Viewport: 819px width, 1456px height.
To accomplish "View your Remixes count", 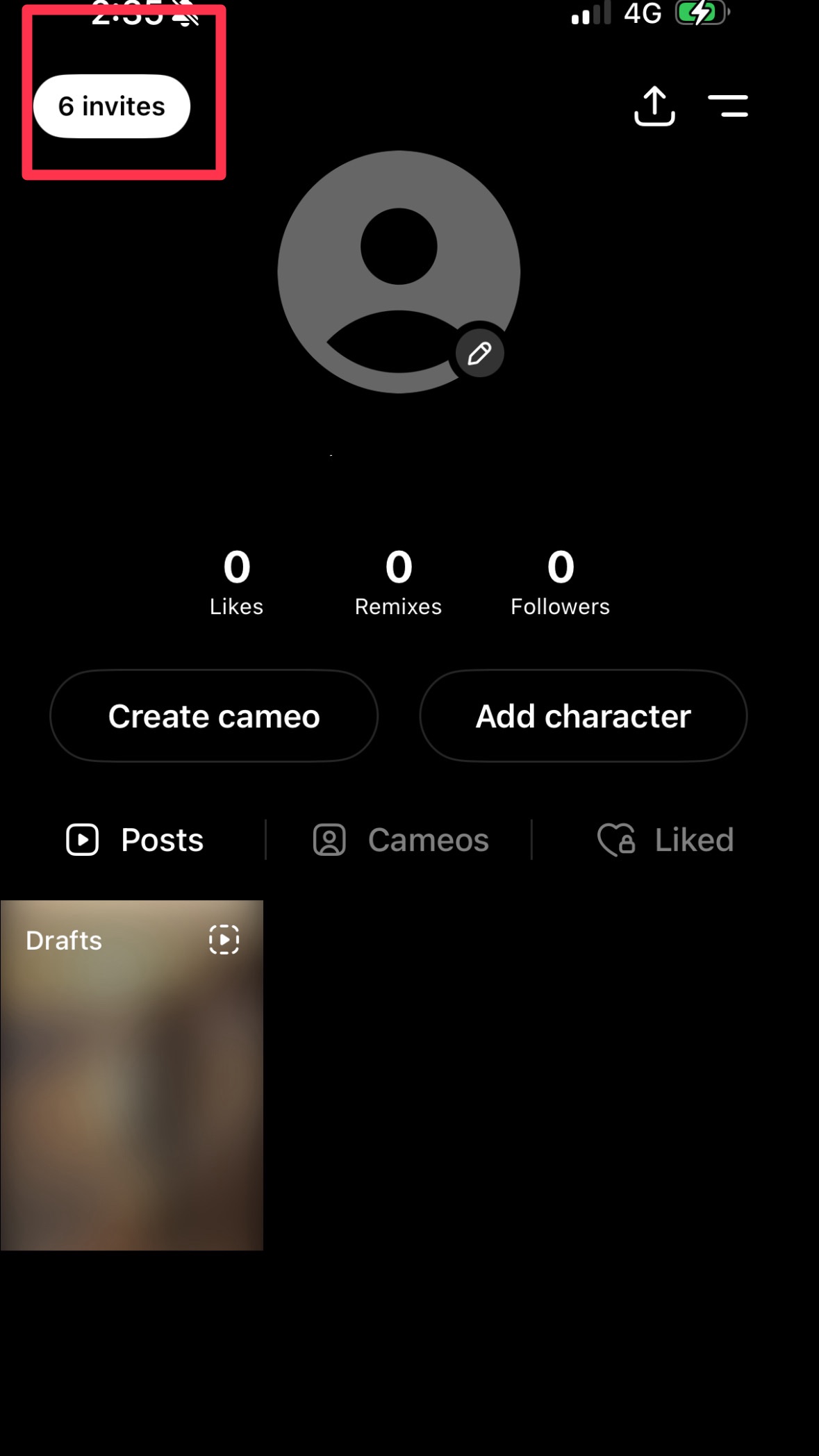I will coord(398,582).
